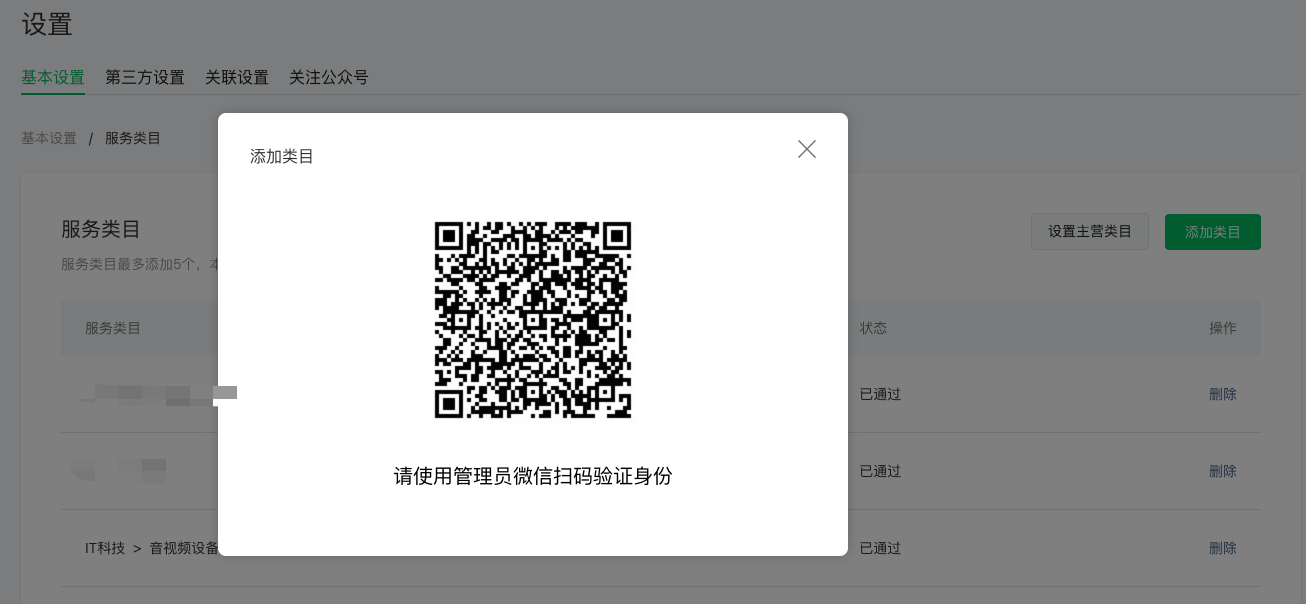The image size is (1306, 604).
Task: Switch to 关联设置 tab
Action: click(x=237, y=77)
